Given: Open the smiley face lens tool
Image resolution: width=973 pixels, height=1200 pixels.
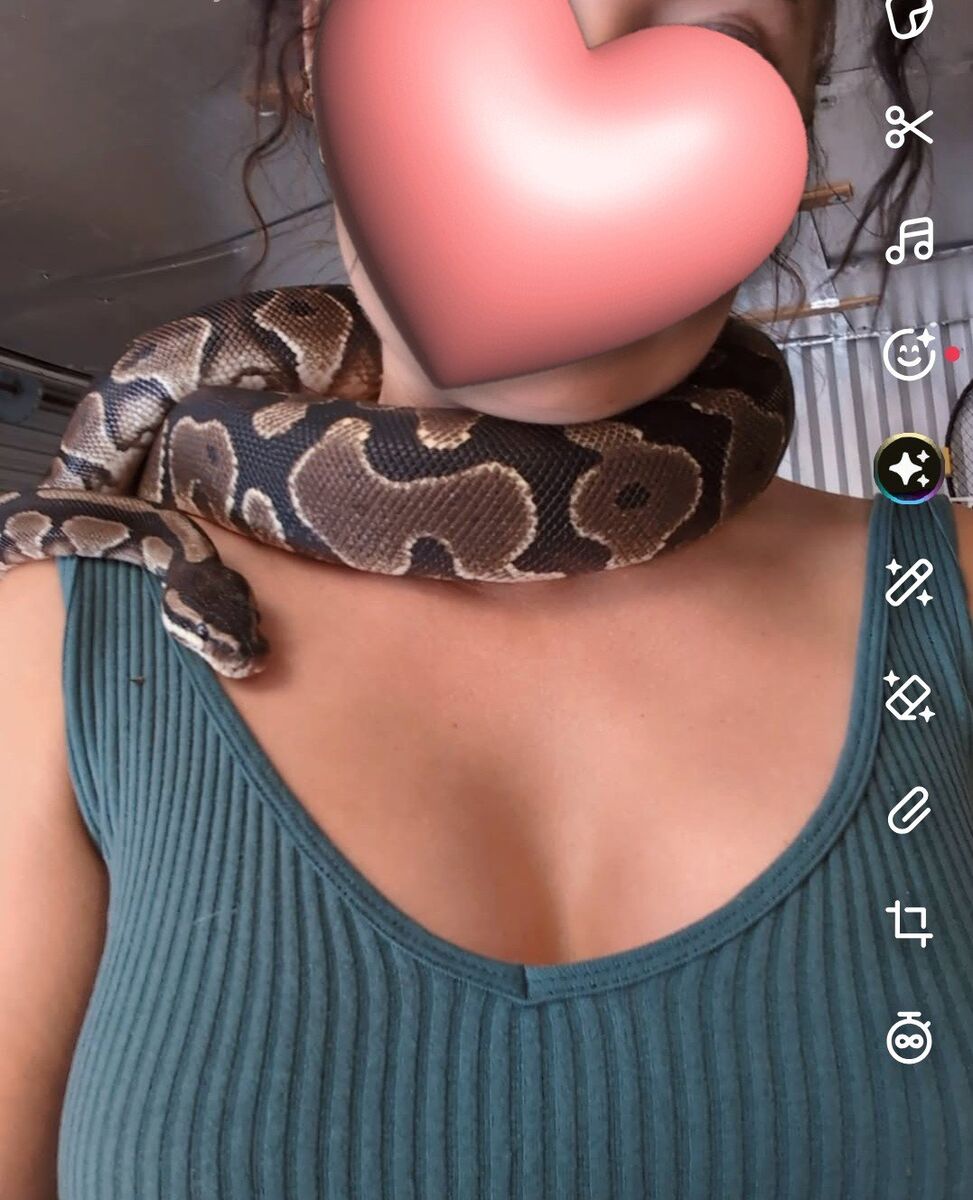Looking at the screenshot, I should tap(909, 354).
